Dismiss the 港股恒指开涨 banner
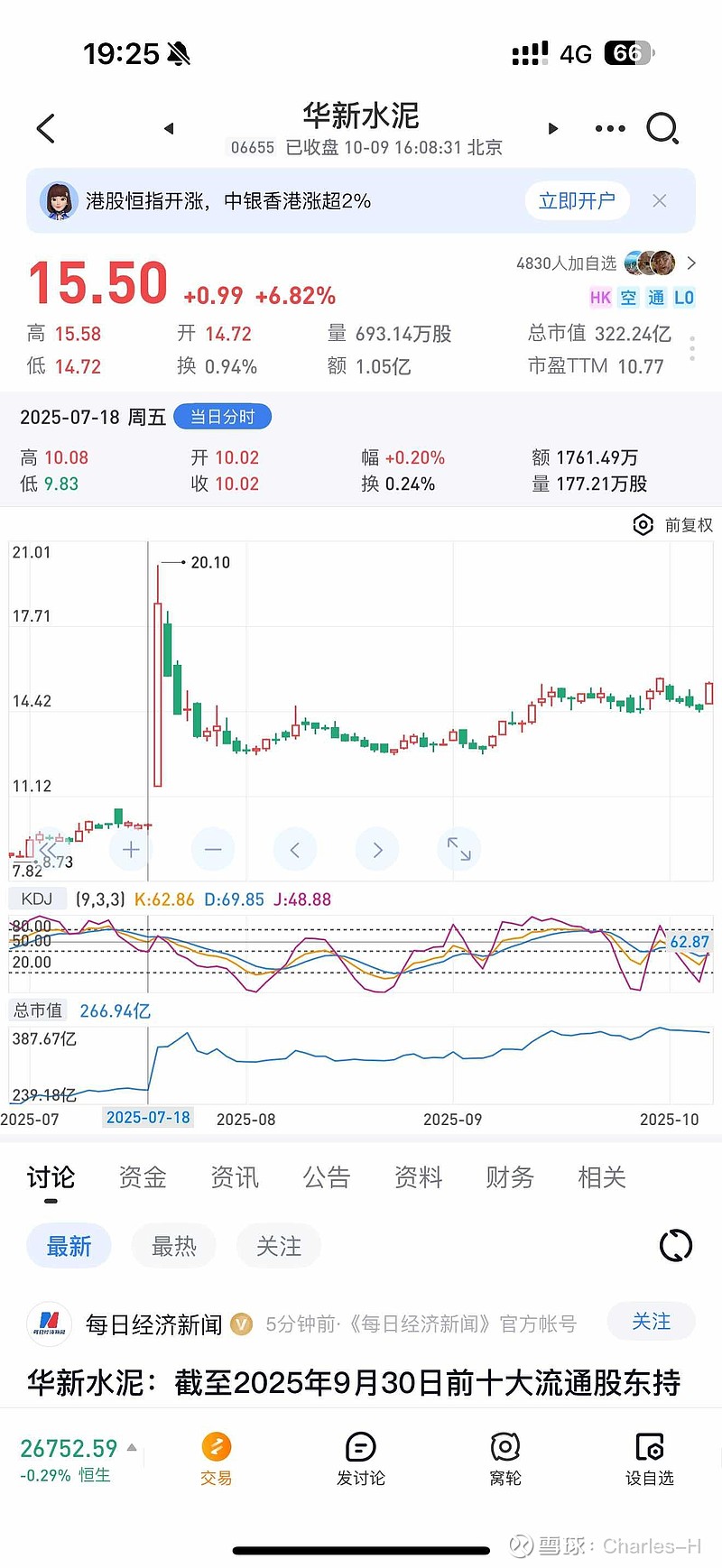 tap(660, 200)
